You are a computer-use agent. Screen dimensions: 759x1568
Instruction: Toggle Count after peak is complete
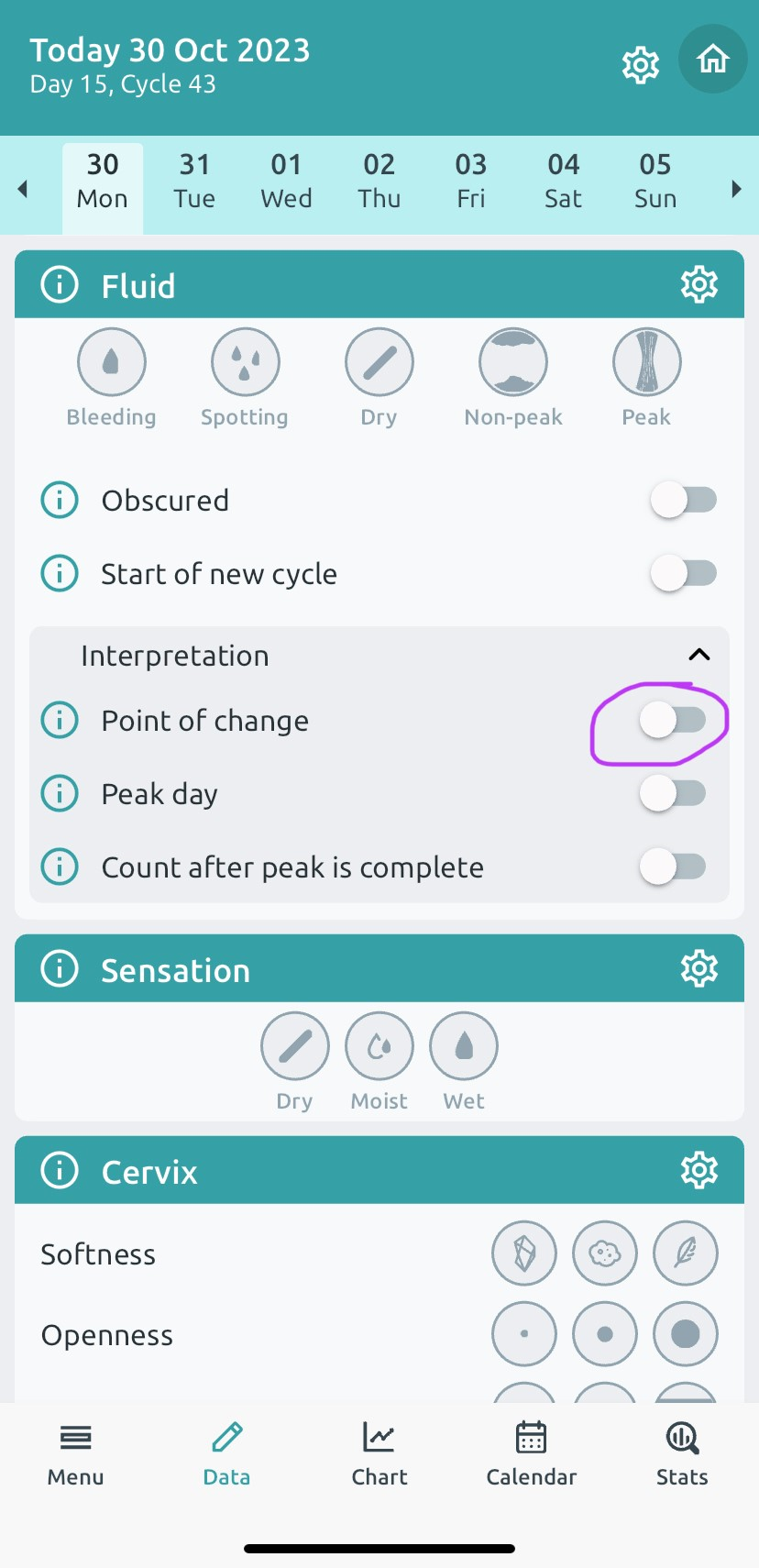click(673, 867)
